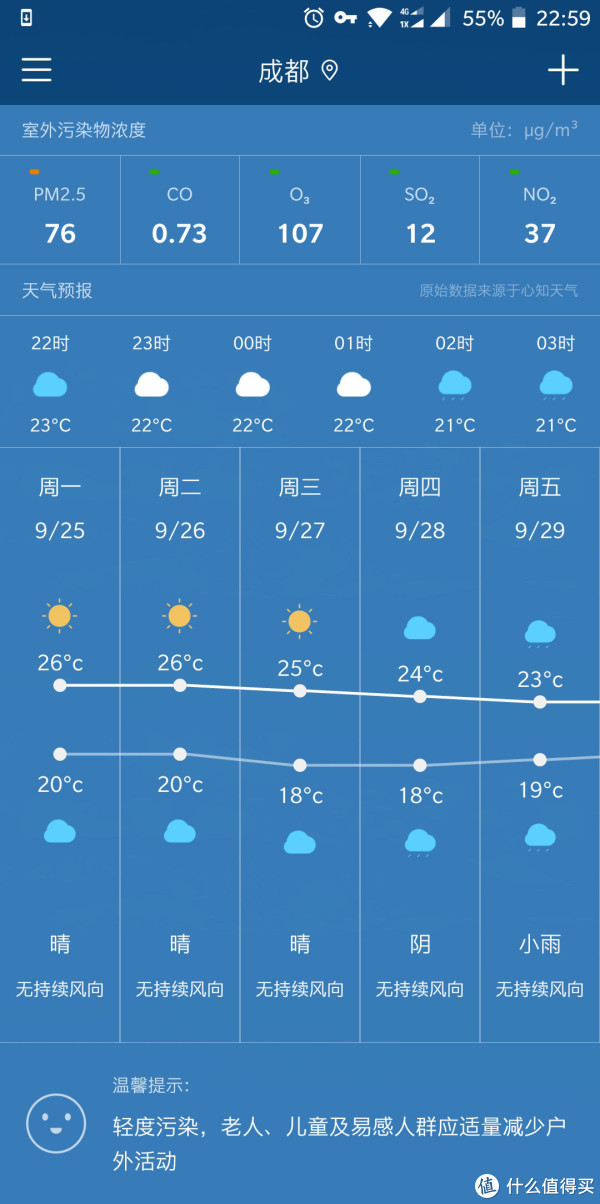This screenshot has width=600, height=1204.
Task: Open the hamburger drawer menu
Action: 37,70
